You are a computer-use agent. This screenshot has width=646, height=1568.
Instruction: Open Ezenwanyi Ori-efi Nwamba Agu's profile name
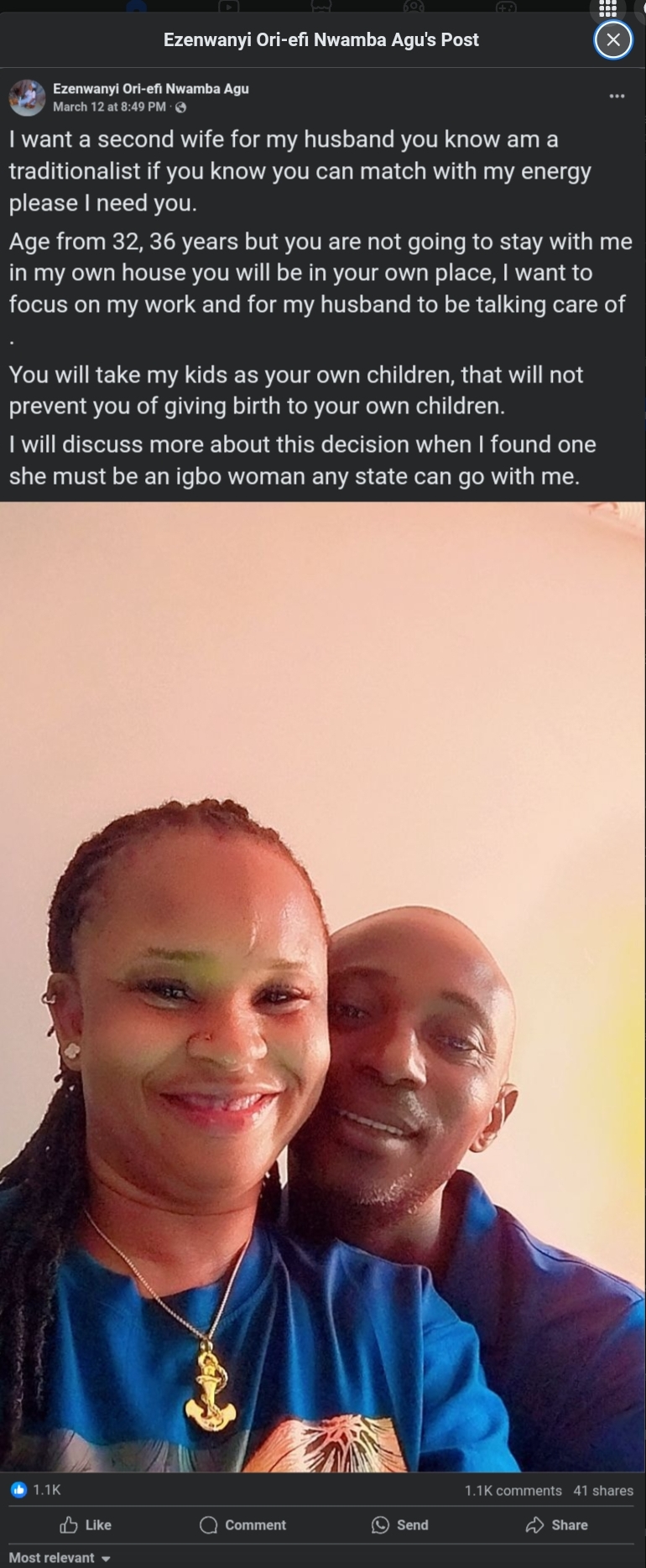[151, 88]
